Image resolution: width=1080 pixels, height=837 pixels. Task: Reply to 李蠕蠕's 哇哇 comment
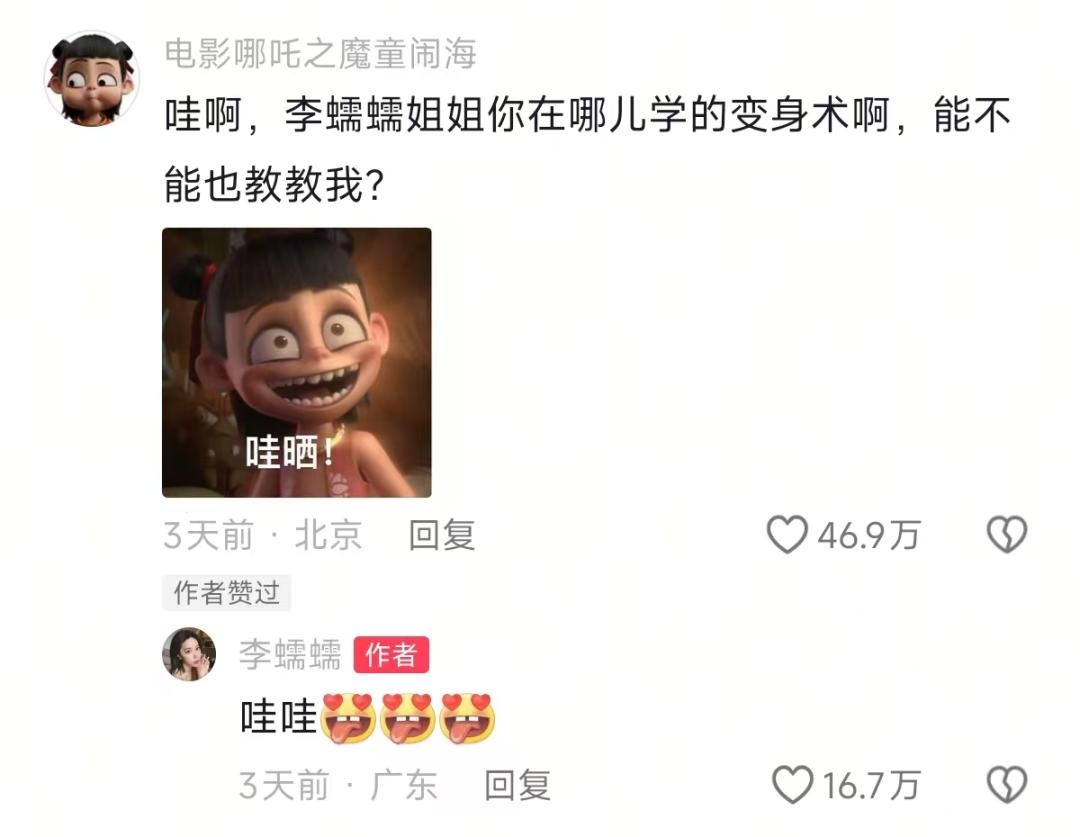[517, 785]
